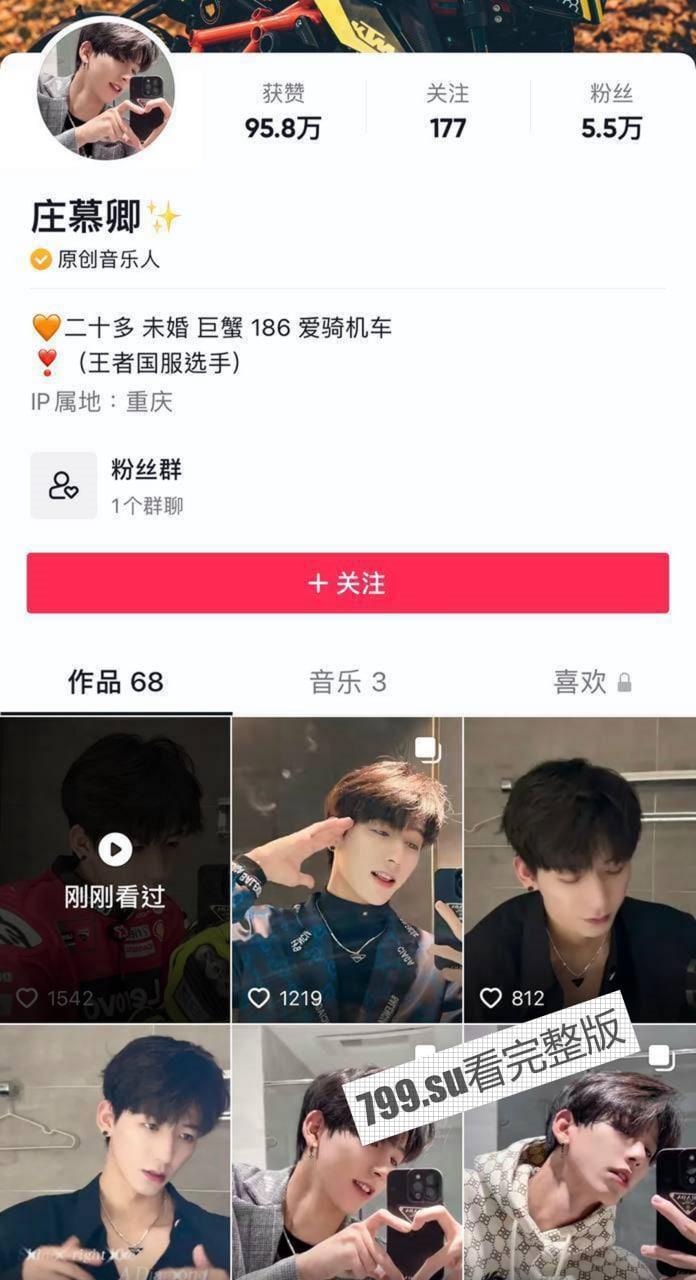
Task: Open the video with 812 likes
Action: 580,869
